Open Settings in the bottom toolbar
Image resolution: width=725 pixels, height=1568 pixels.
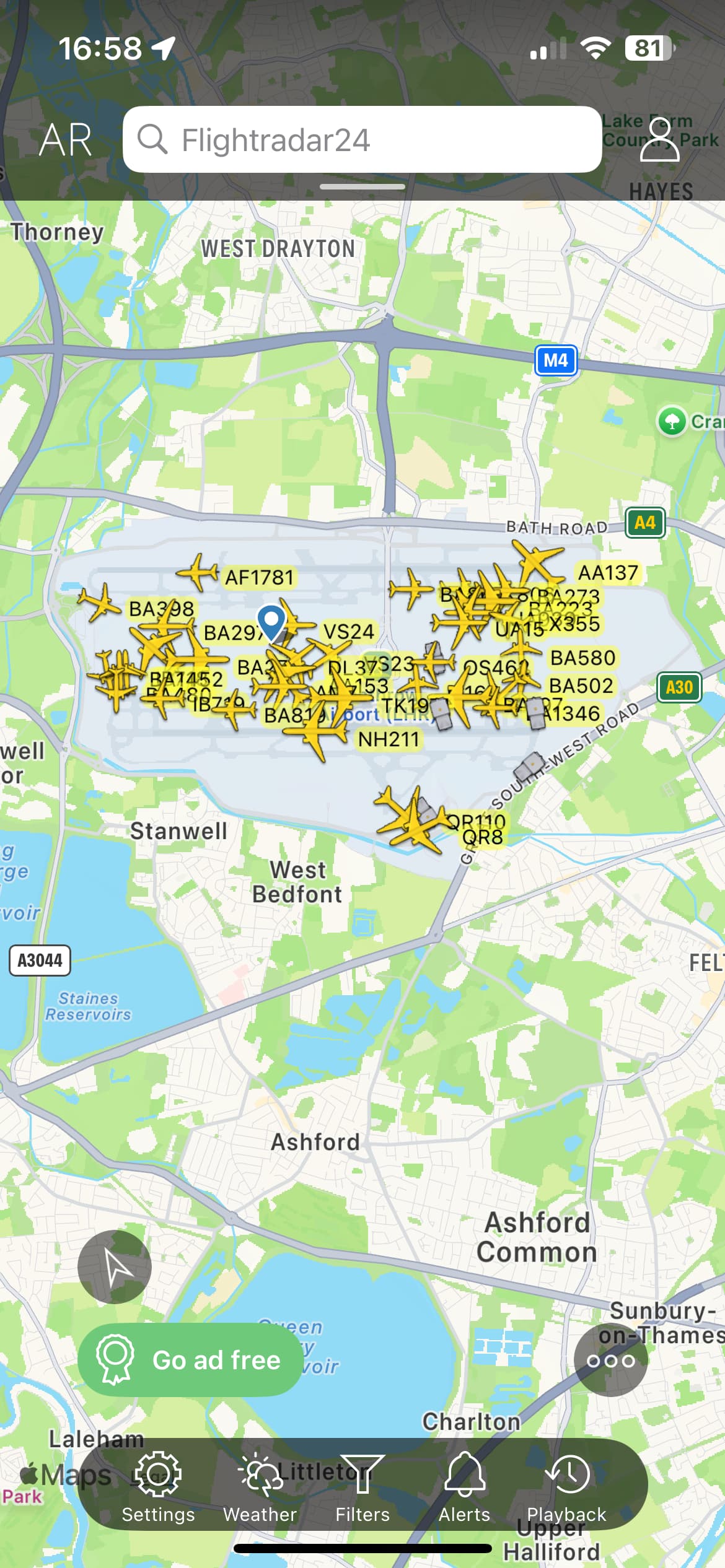158,1487
